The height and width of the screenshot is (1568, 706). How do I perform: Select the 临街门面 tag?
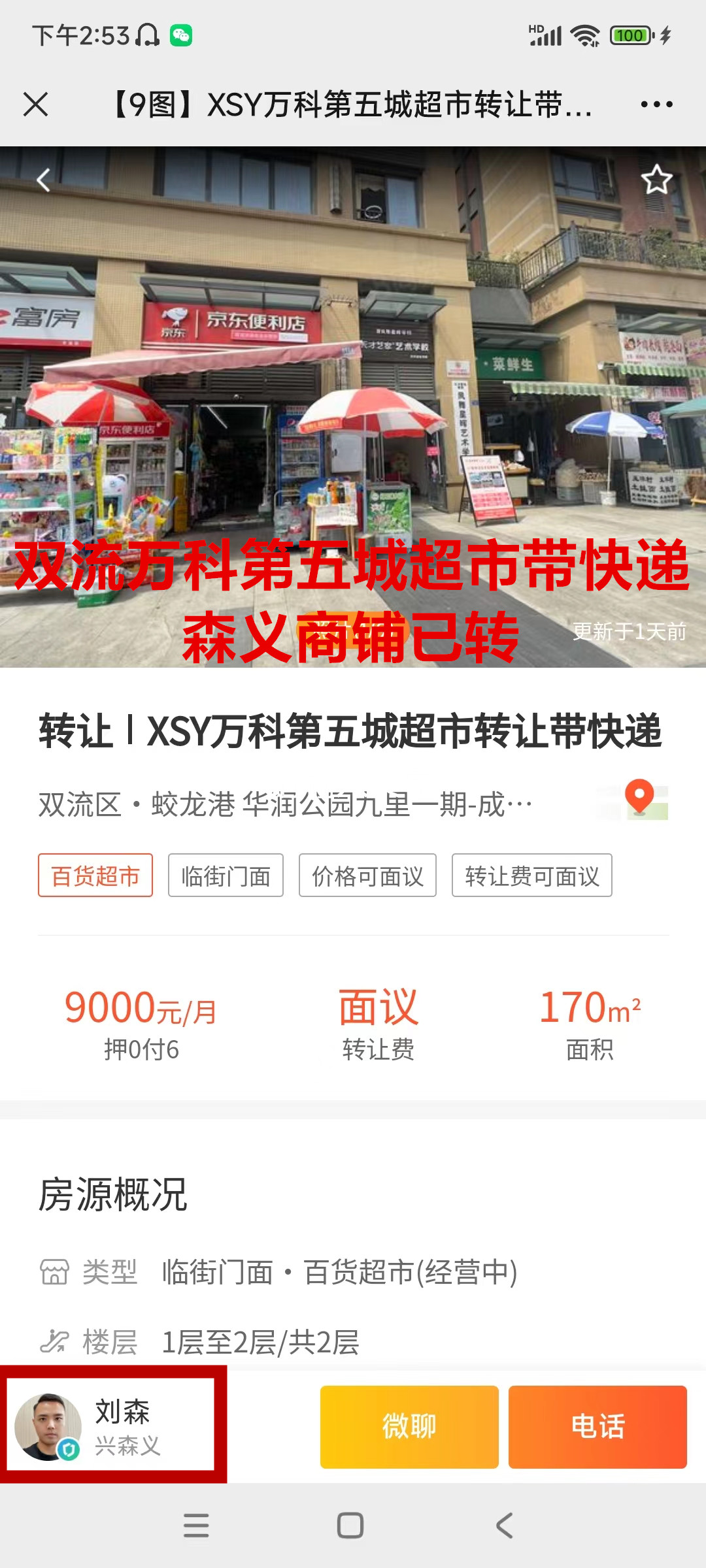pyautogui.click(x=226, y=875)
